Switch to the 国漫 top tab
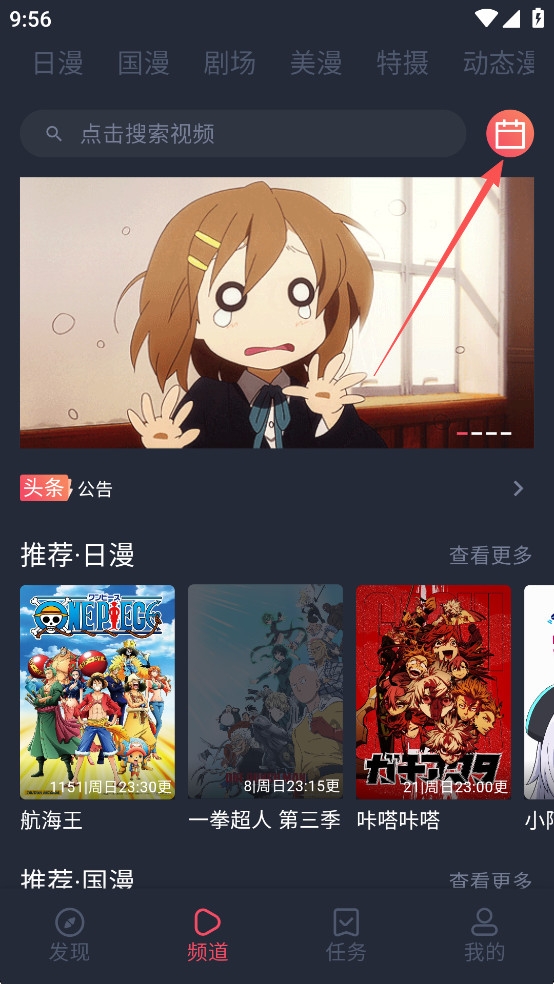 click(144, 64)
